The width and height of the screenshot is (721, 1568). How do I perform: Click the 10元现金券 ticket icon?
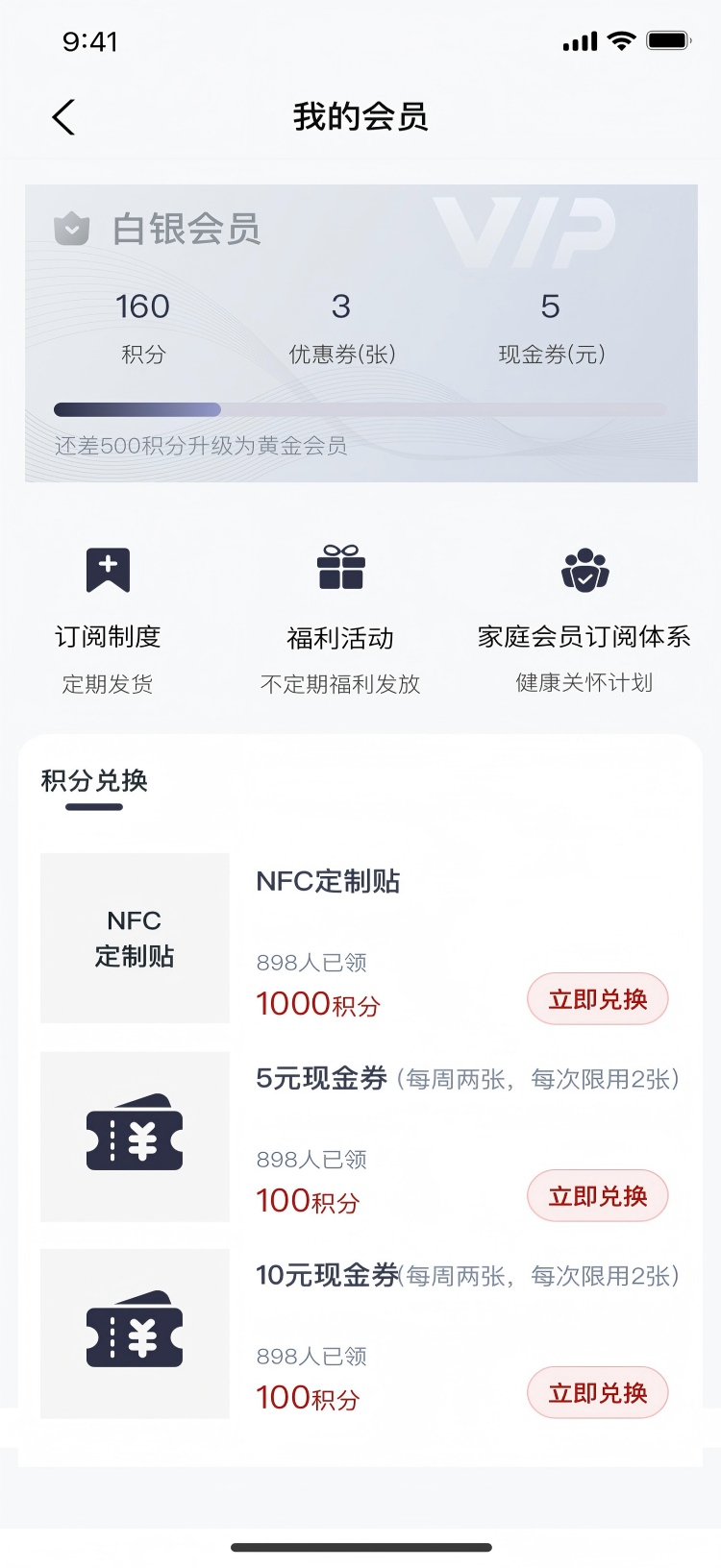pos(135,1334)
